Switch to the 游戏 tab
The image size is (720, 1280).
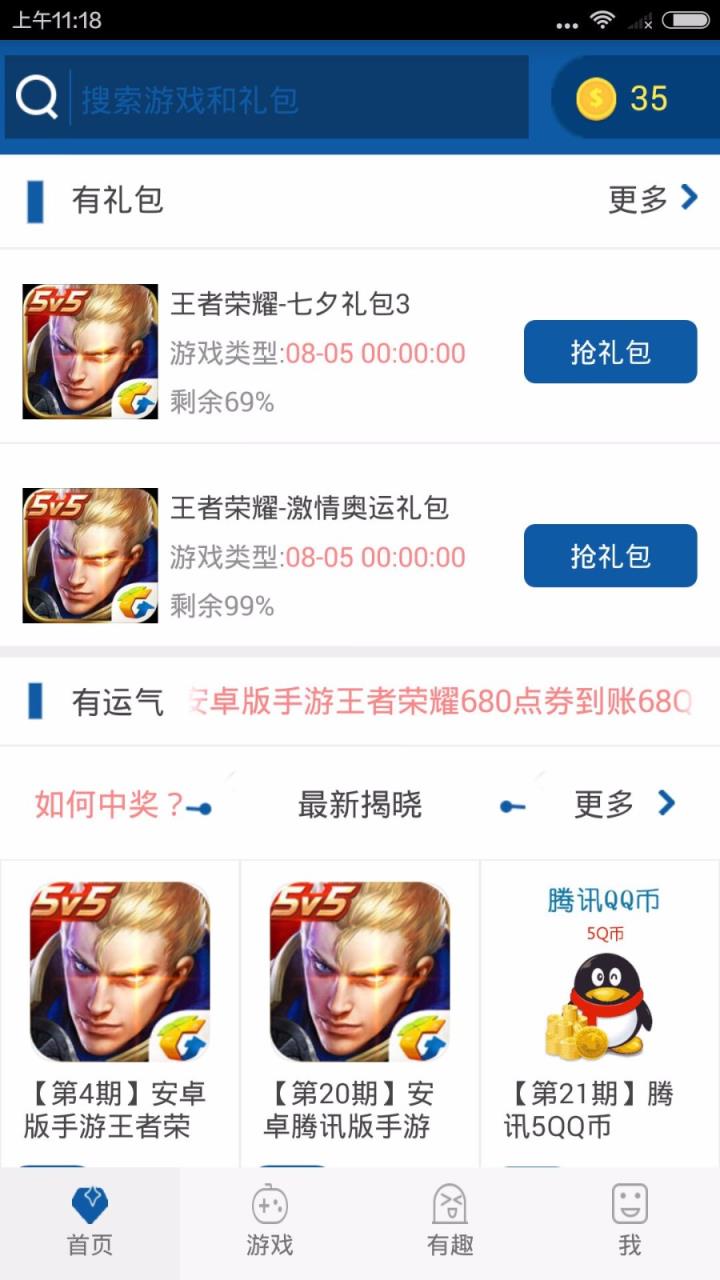pyautogui.click(x=270, y=1222)
